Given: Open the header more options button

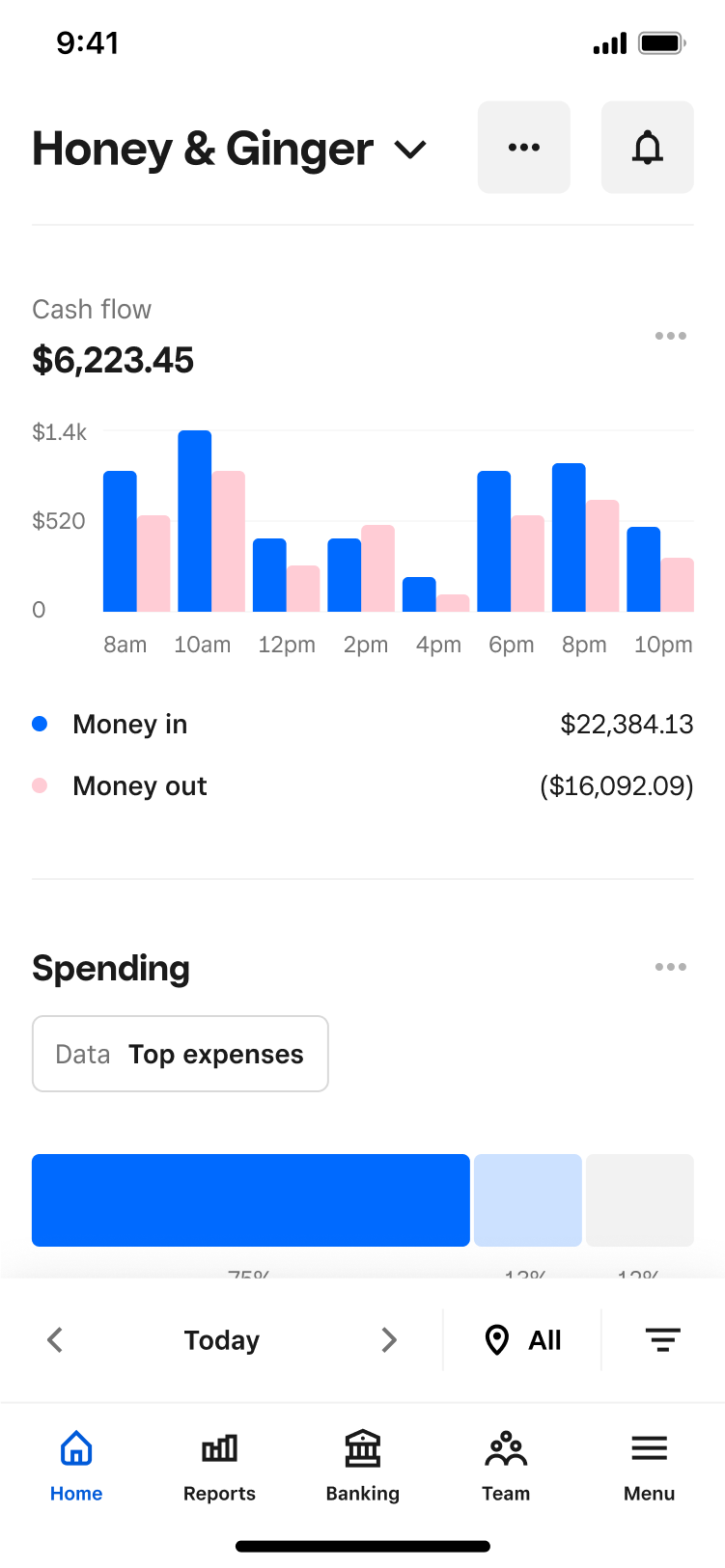Looking at the screenshot, I should coord(524,148).
